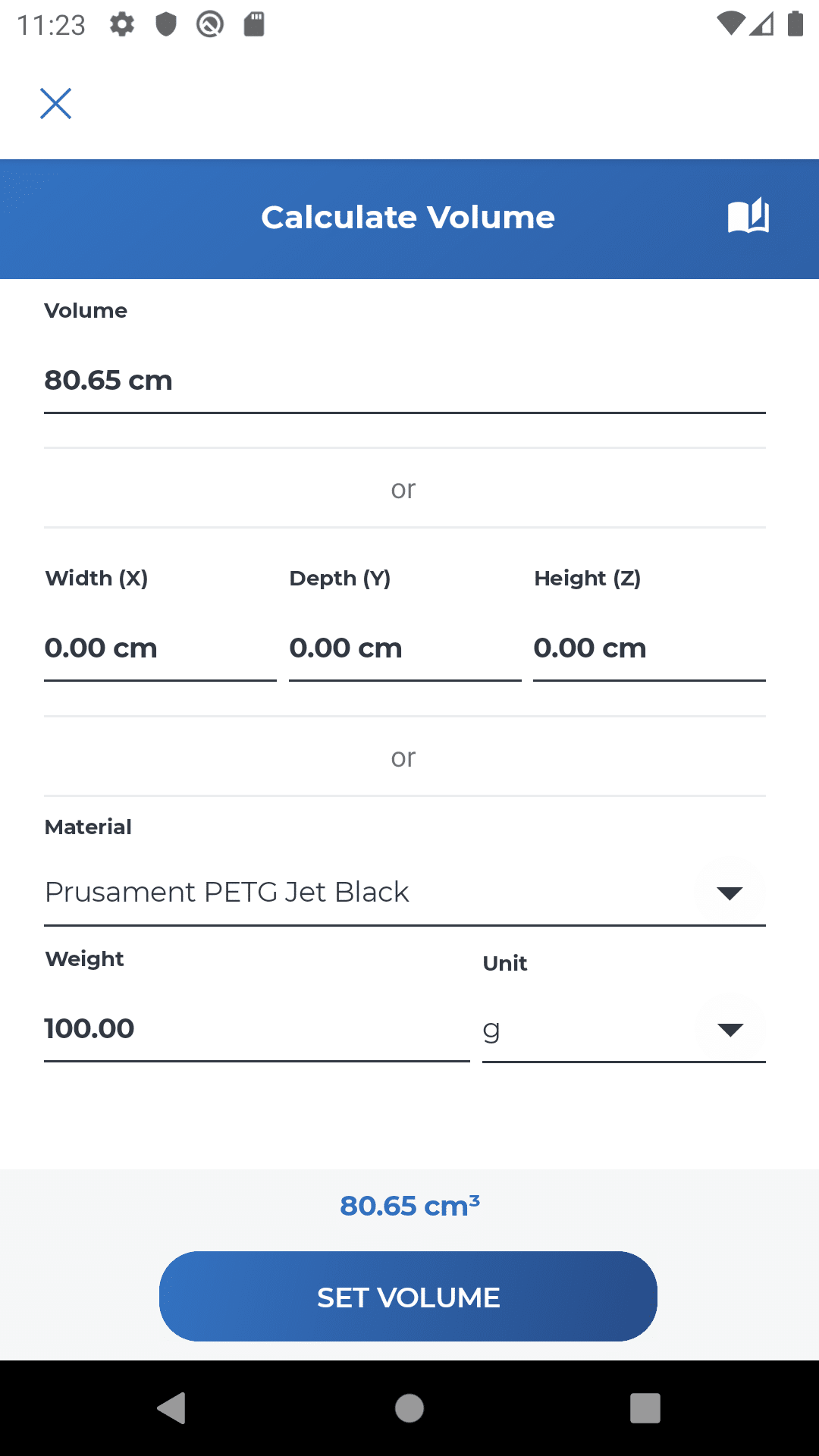The height and width of the screenshot is (1456, 819).
Task: Edit the Volume field
Action: [405, 381]
